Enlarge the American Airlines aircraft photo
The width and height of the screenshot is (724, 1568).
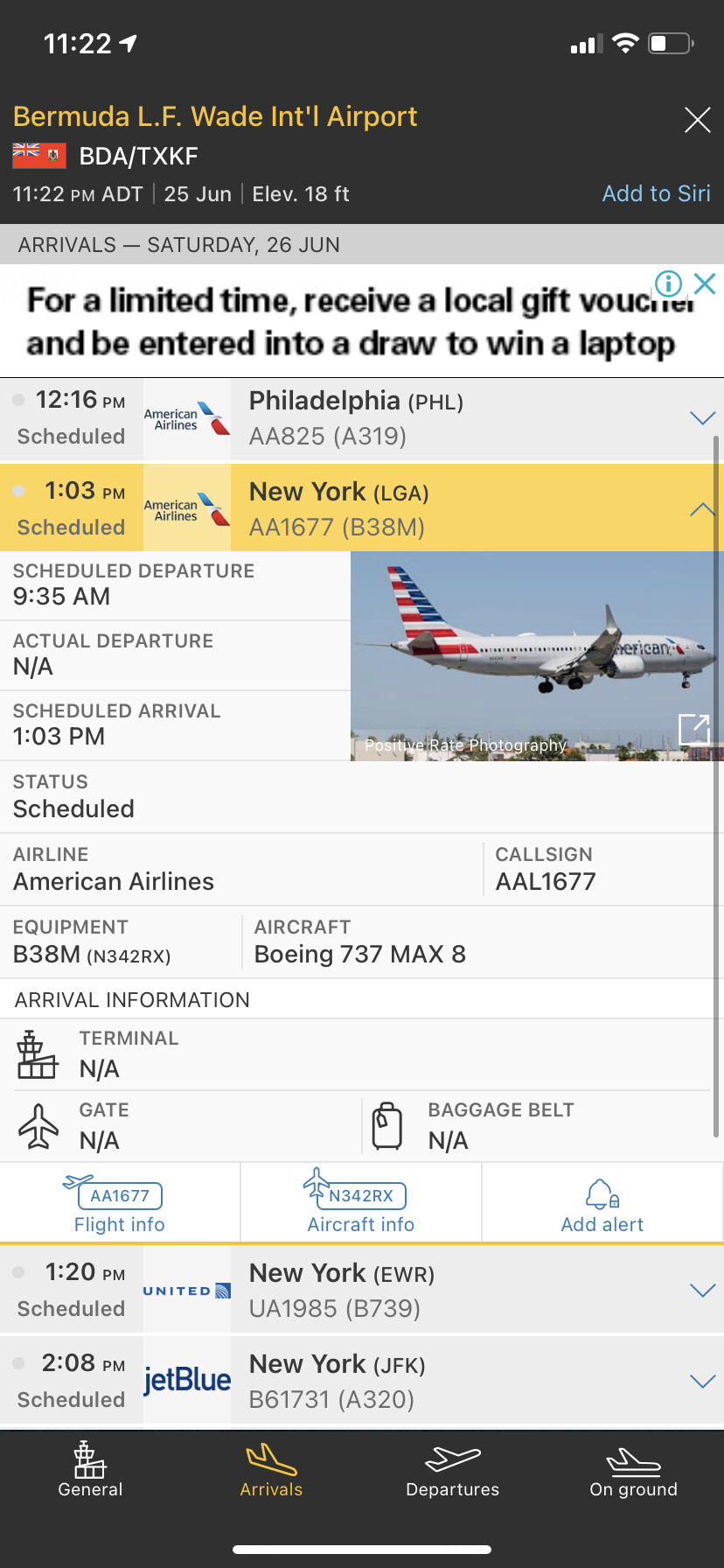point(694,729)
